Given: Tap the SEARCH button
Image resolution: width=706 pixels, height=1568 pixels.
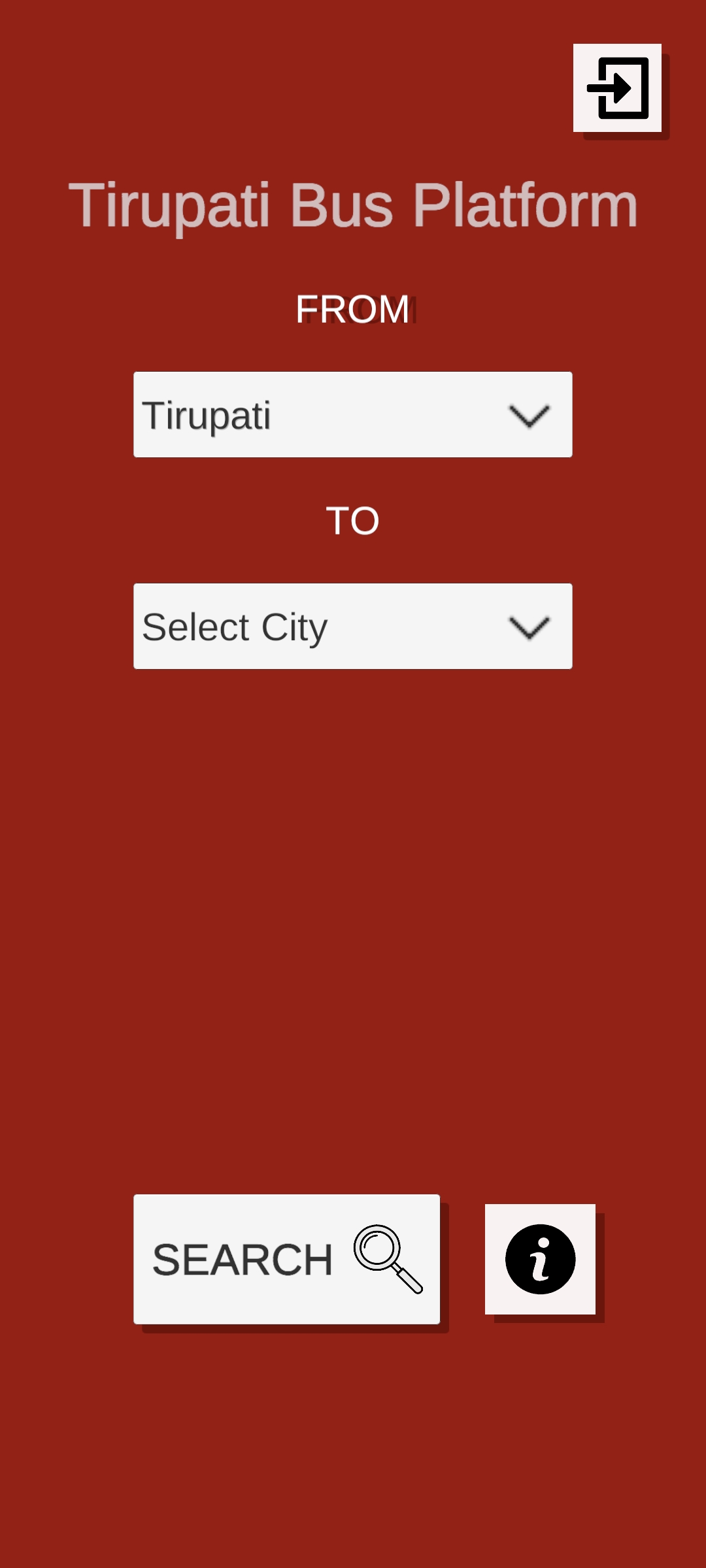Looking at the screenshot, I should pyautogui.click(x=286, y=1259).
